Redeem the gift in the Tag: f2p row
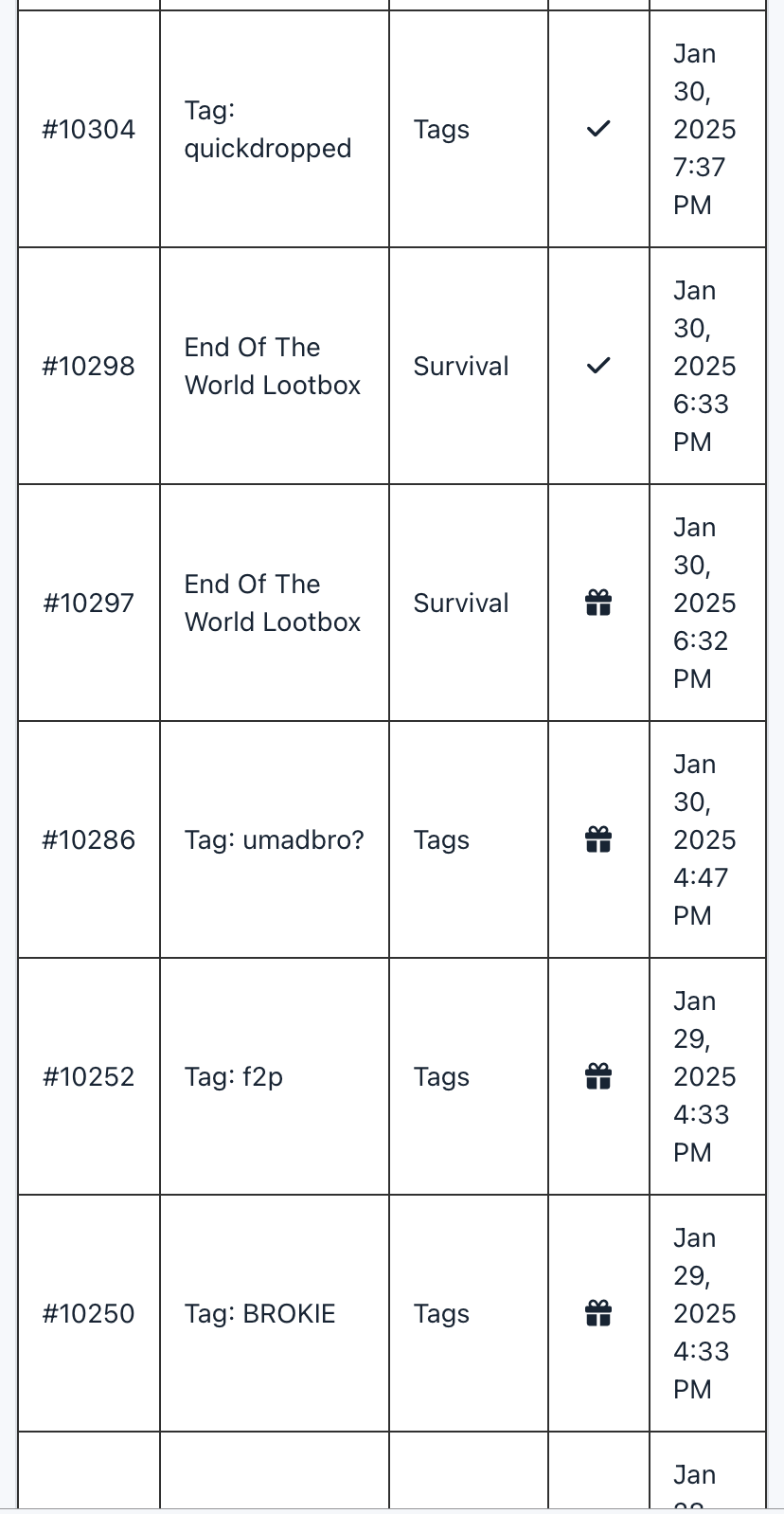The height and width of the screenshot is (1514, 784). tap(598, 1076)
